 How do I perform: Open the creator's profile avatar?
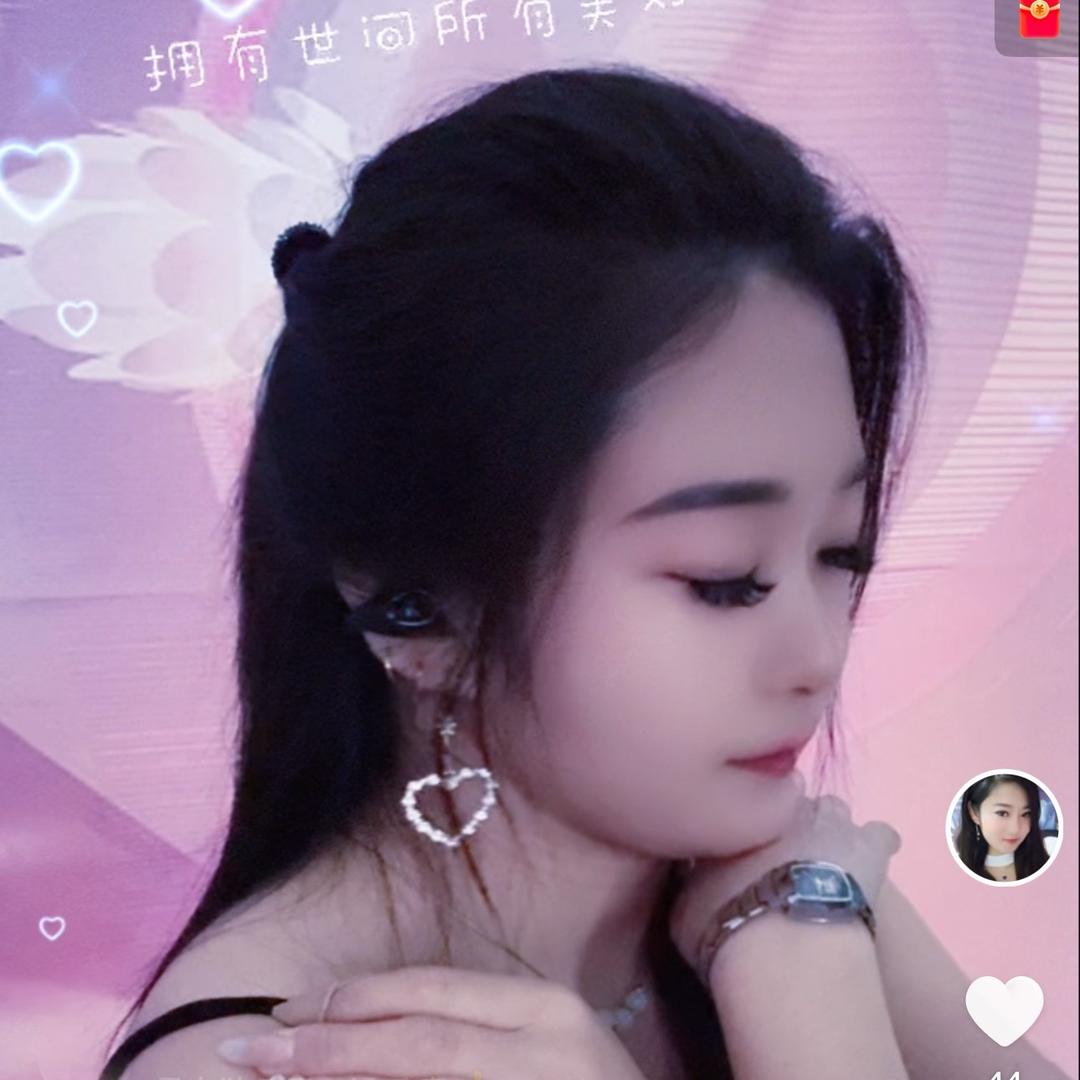tap(1003, 827)
